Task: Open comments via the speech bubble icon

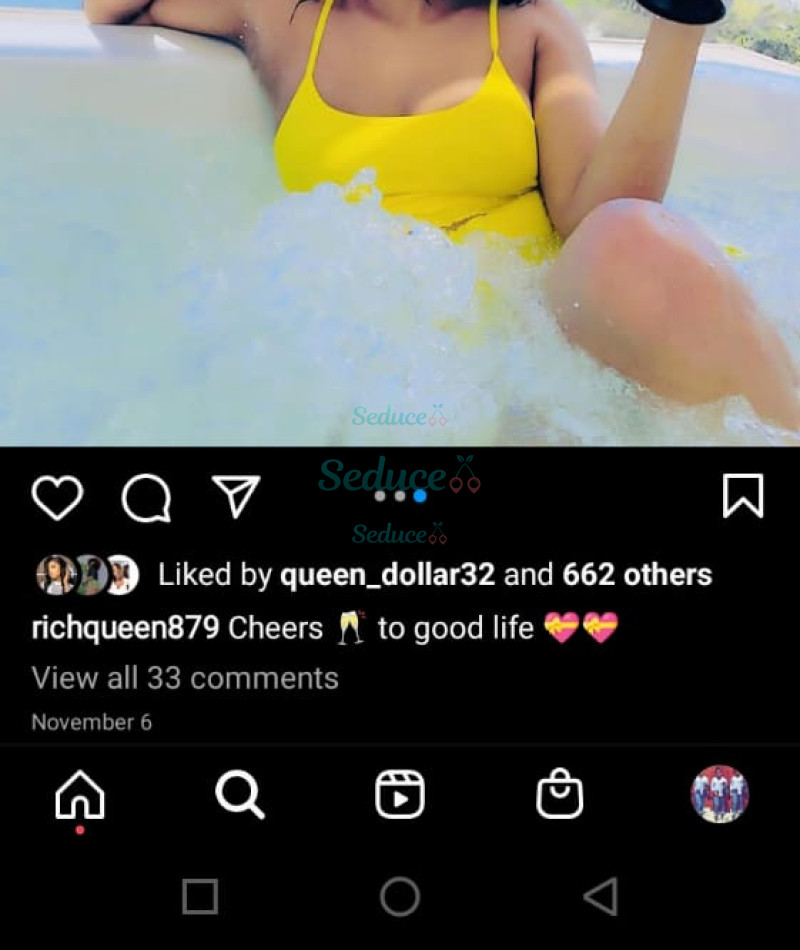Action: [147, 497]
